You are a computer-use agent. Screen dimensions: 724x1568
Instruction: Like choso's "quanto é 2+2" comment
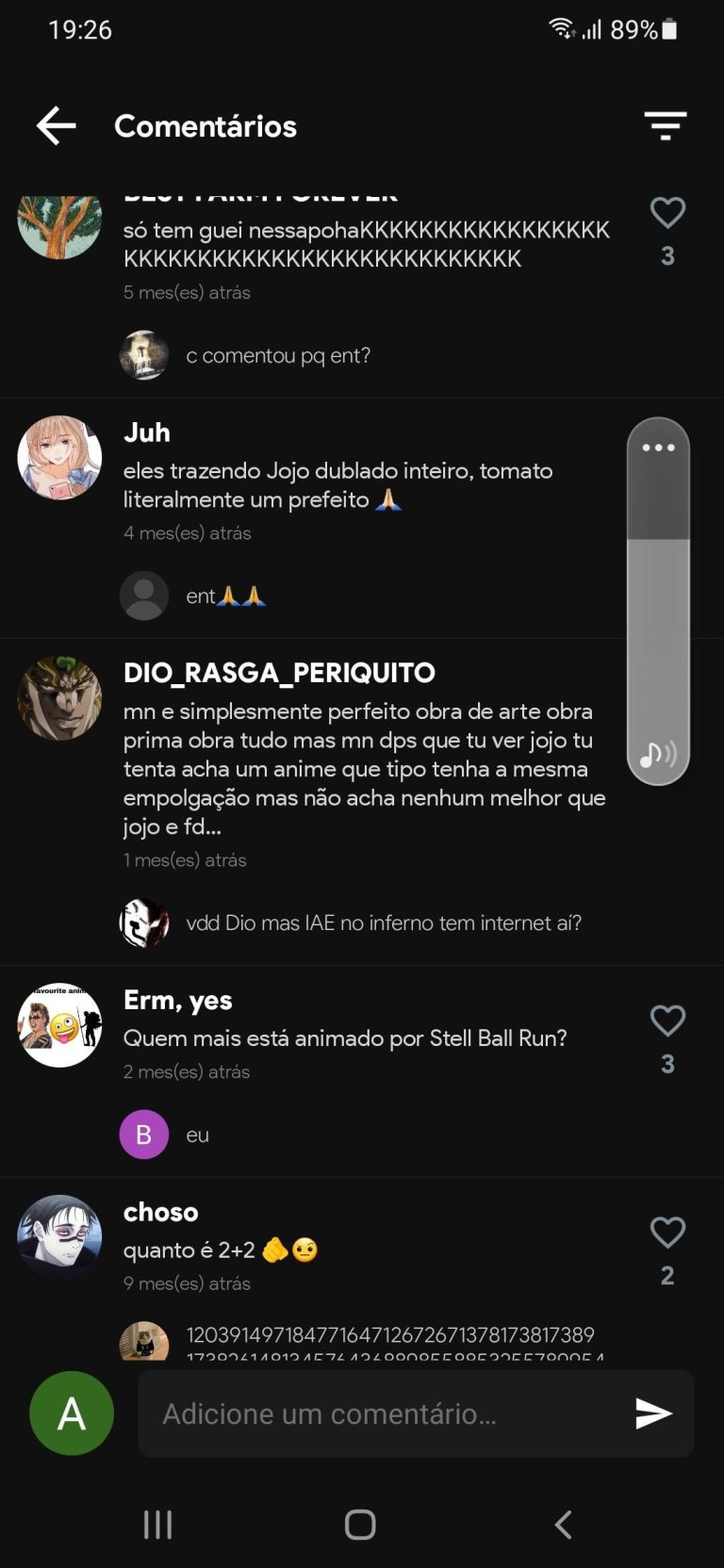pyautogui.click(x=667, y=1233)
